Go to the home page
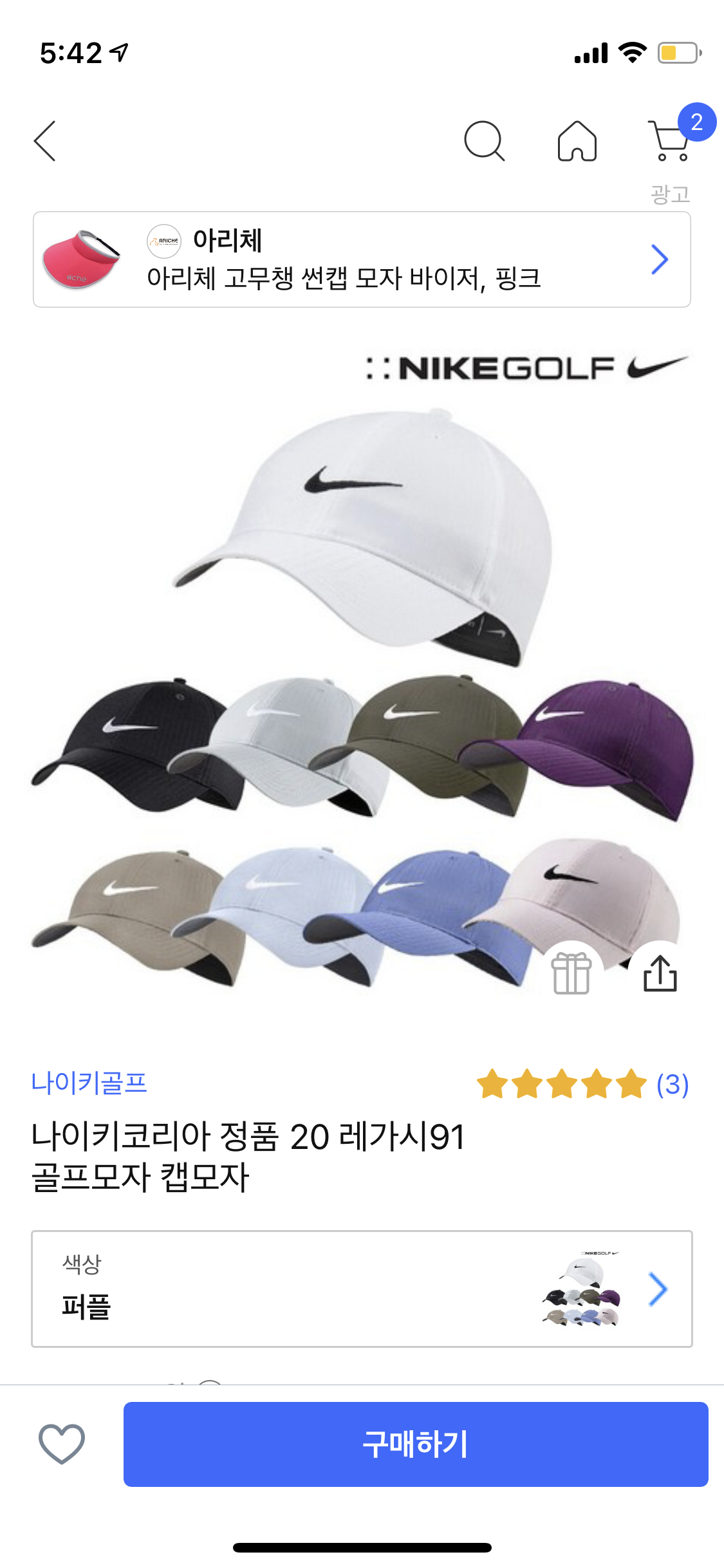The width and height of the screenshot is (724, 1568). pos(577,140)
